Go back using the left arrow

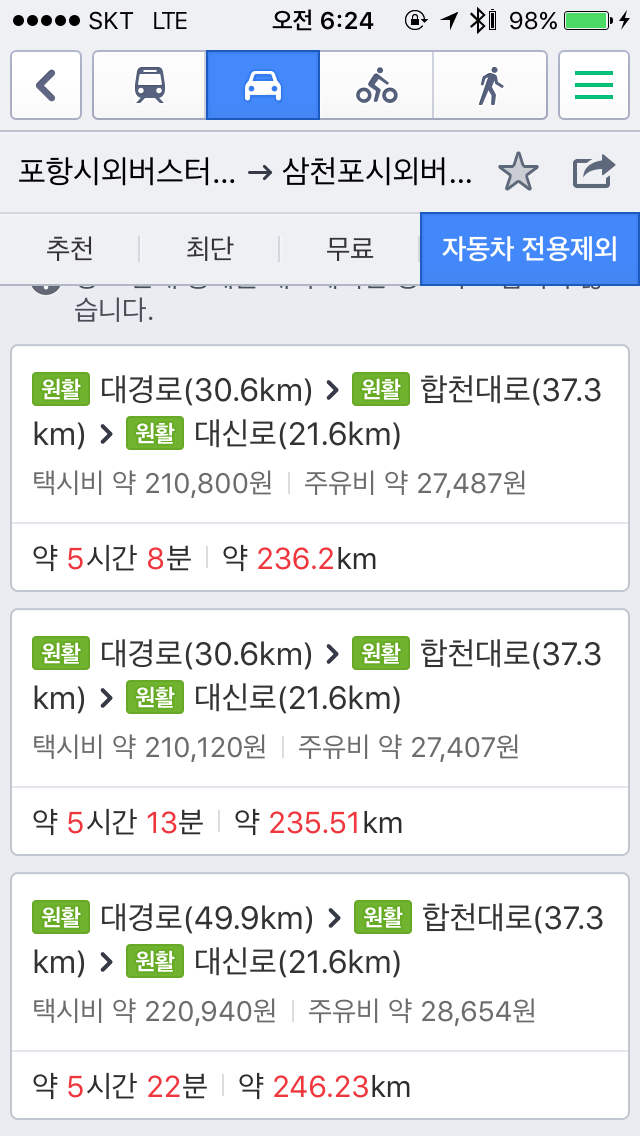coord(45,85)
